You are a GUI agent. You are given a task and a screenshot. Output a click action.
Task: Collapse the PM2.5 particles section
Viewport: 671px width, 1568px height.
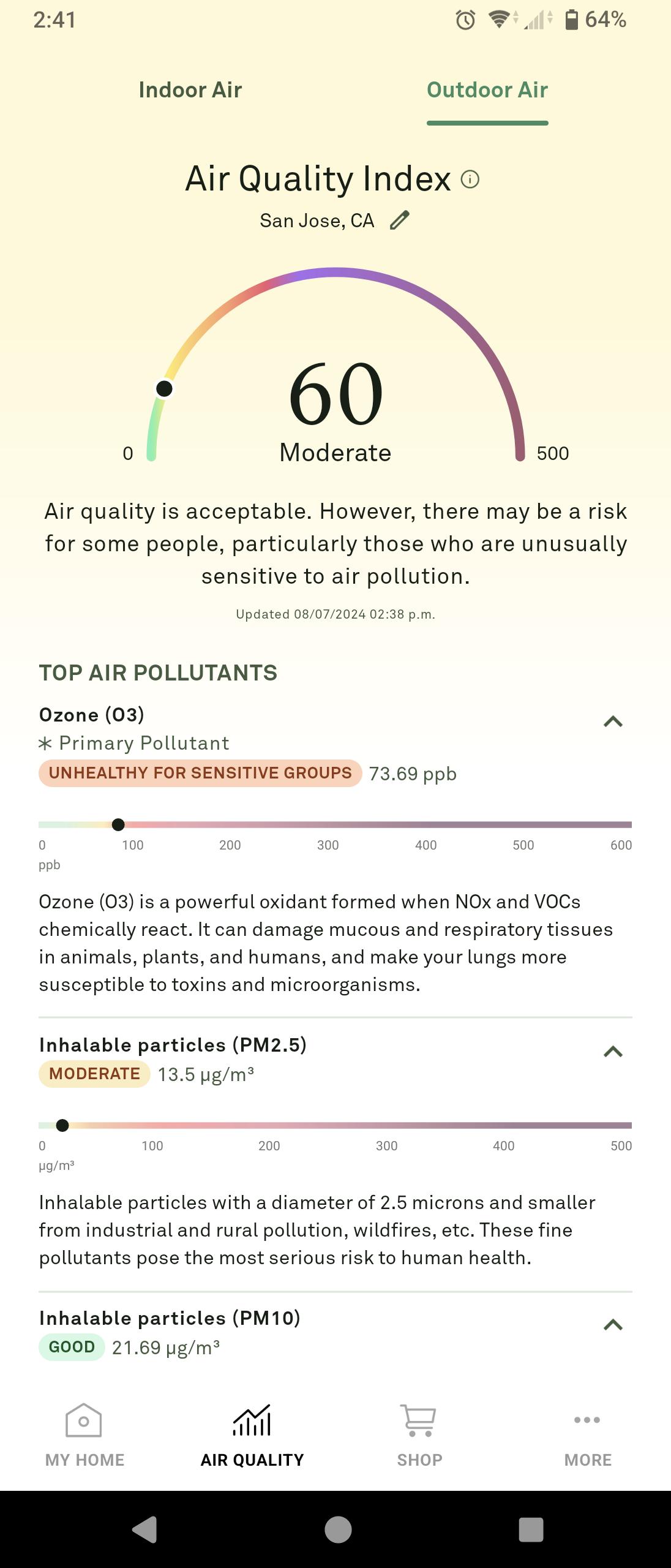pyautogui.click(x=613, y=1052)
